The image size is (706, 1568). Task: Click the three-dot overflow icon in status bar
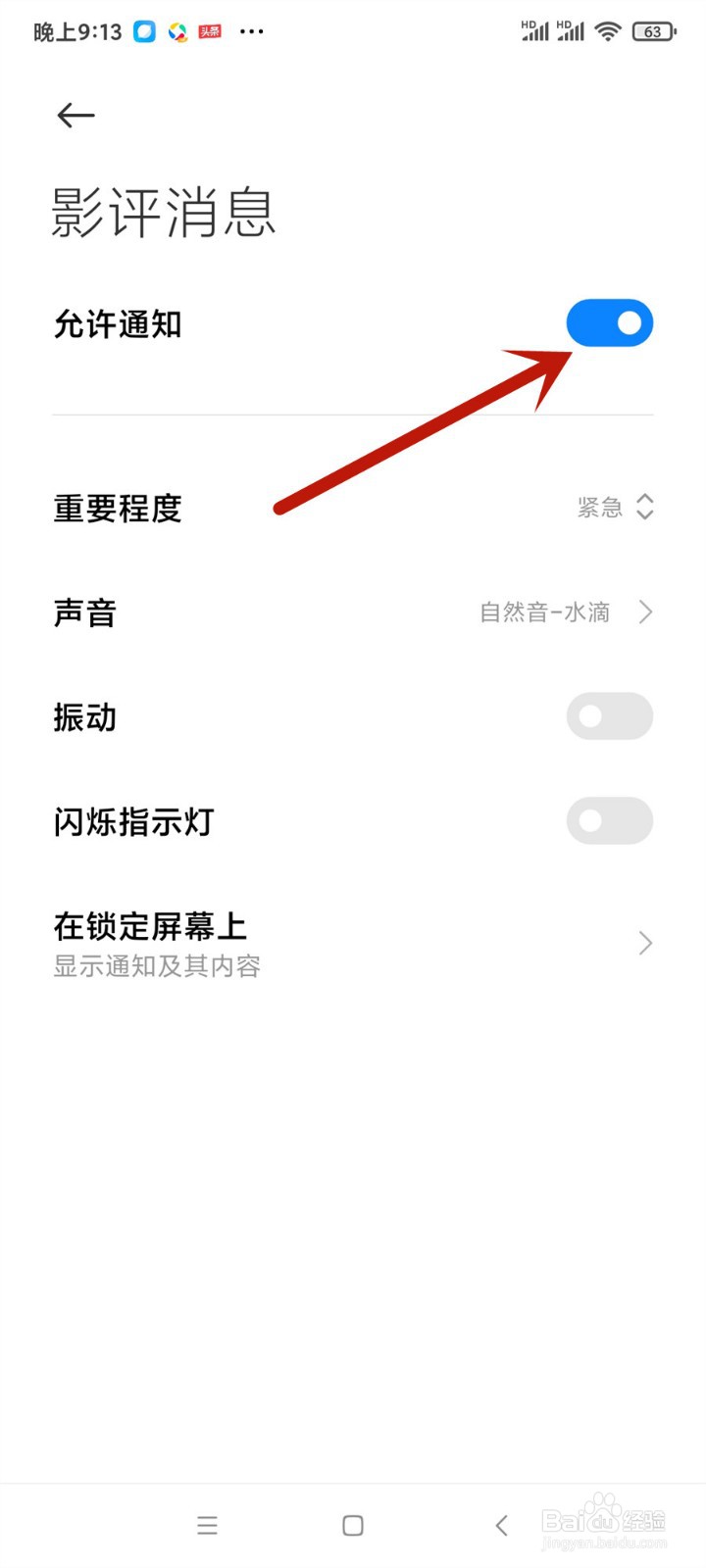point(252,31)
